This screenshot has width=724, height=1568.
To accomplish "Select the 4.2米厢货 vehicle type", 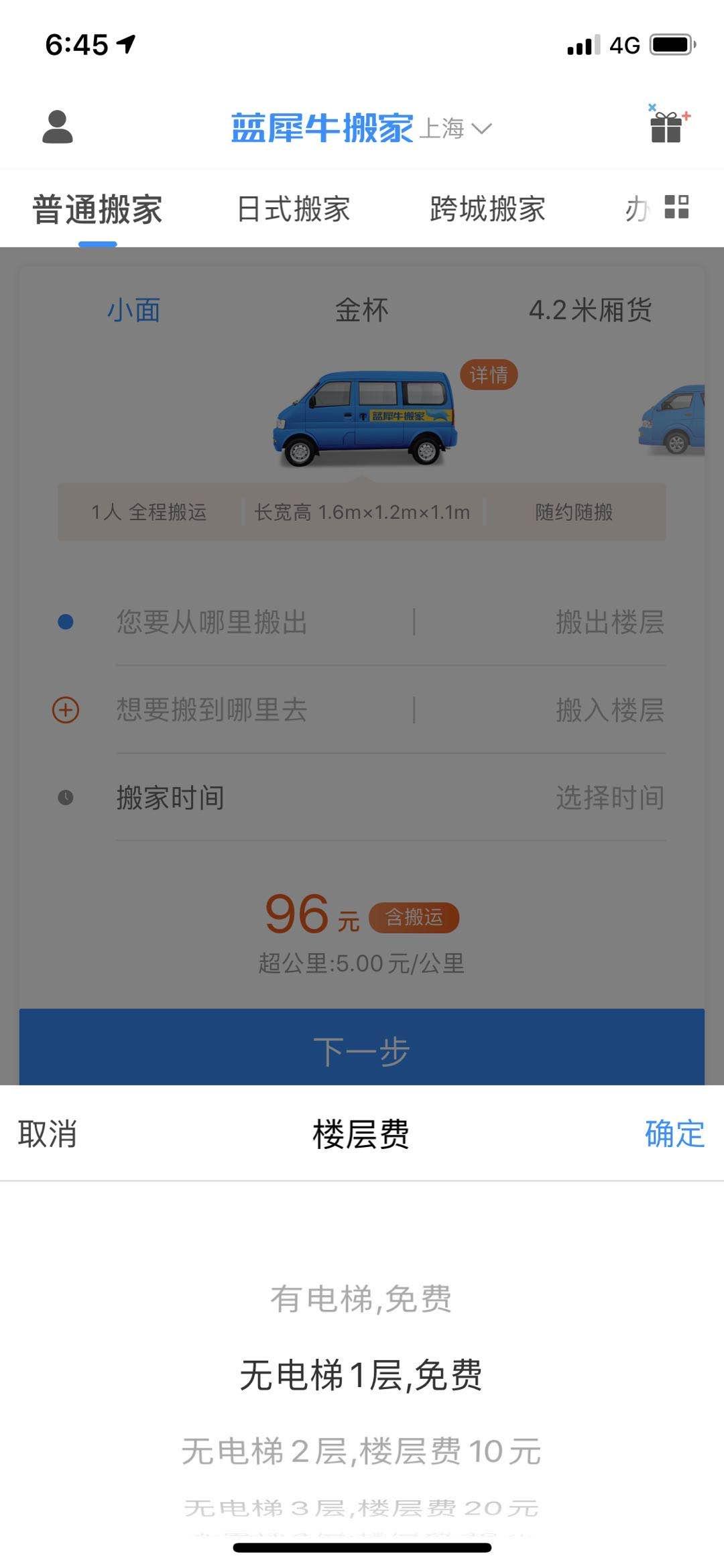I will click(590, 310).
